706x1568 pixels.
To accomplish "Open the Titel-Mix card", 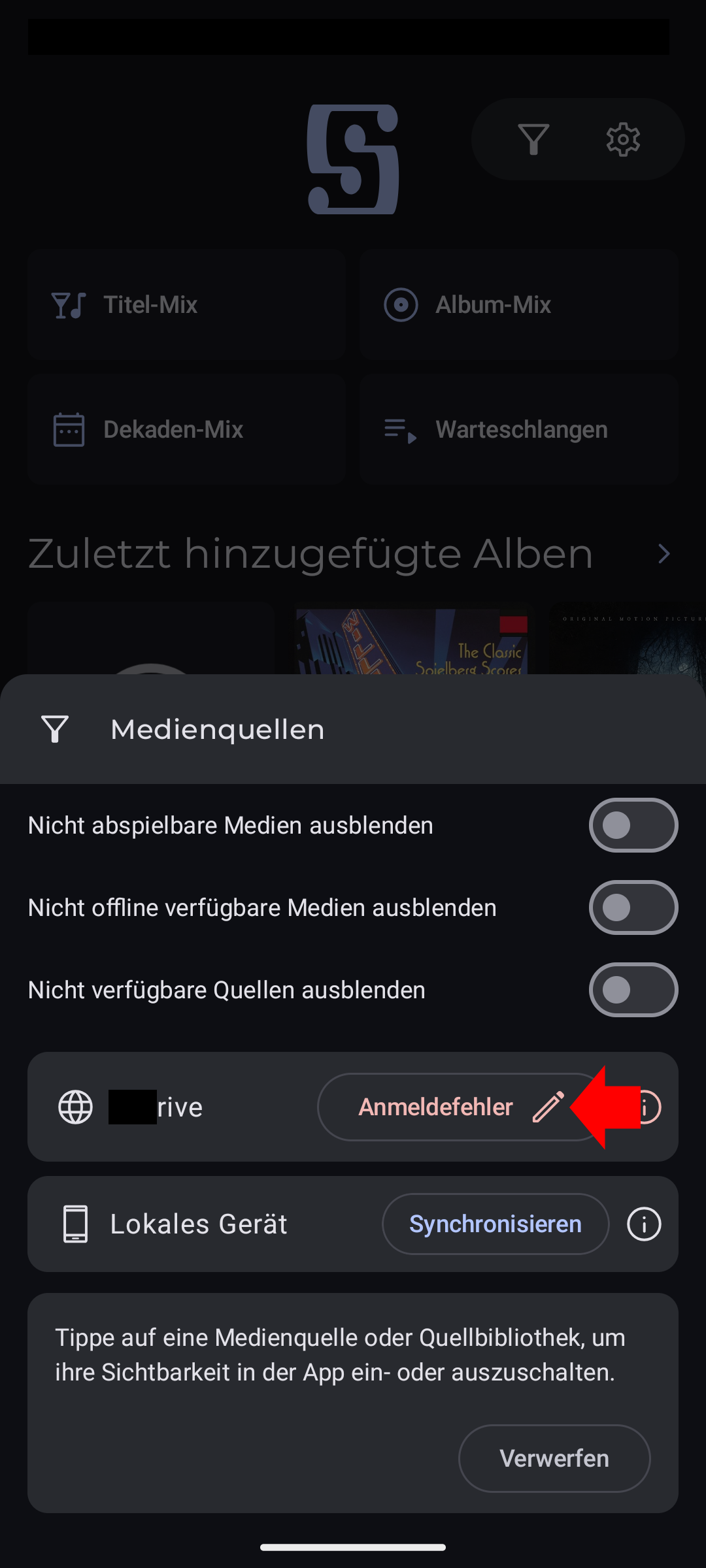I will click(x=186, y=304).
